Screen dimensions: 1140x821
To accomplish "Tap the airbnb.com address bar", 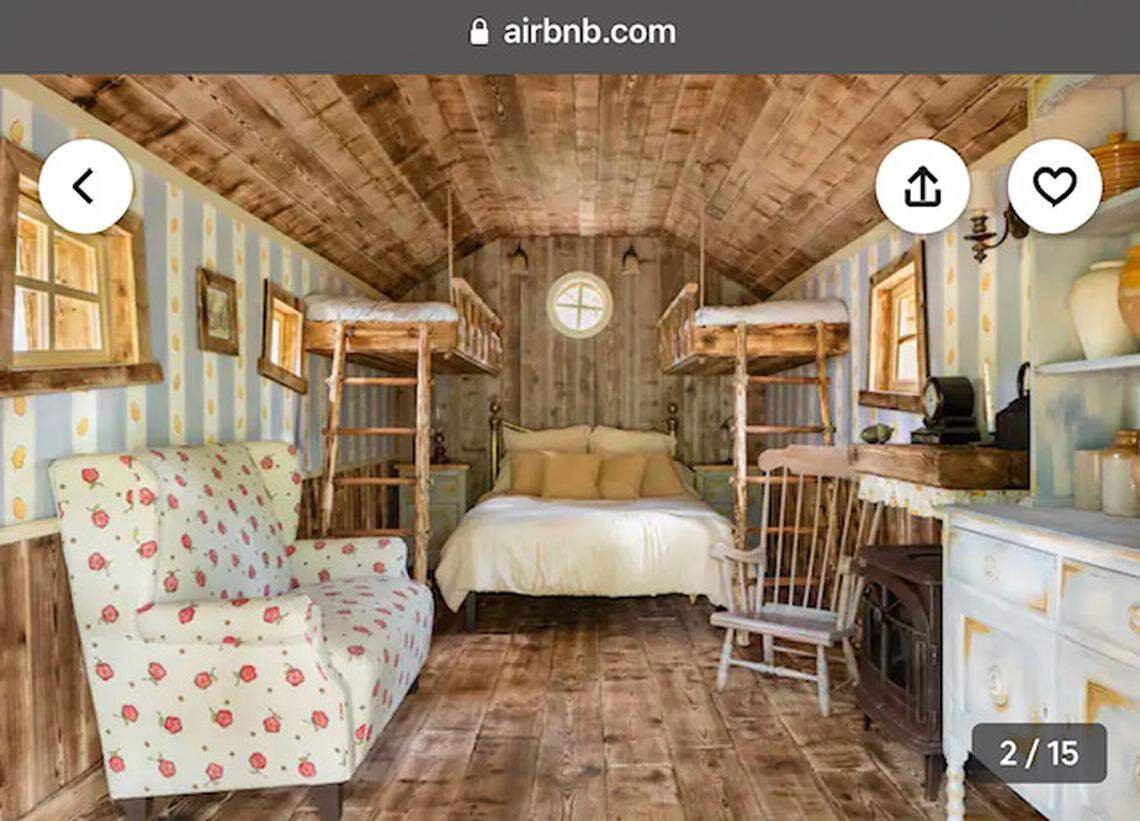I will [x=573, y=32].
